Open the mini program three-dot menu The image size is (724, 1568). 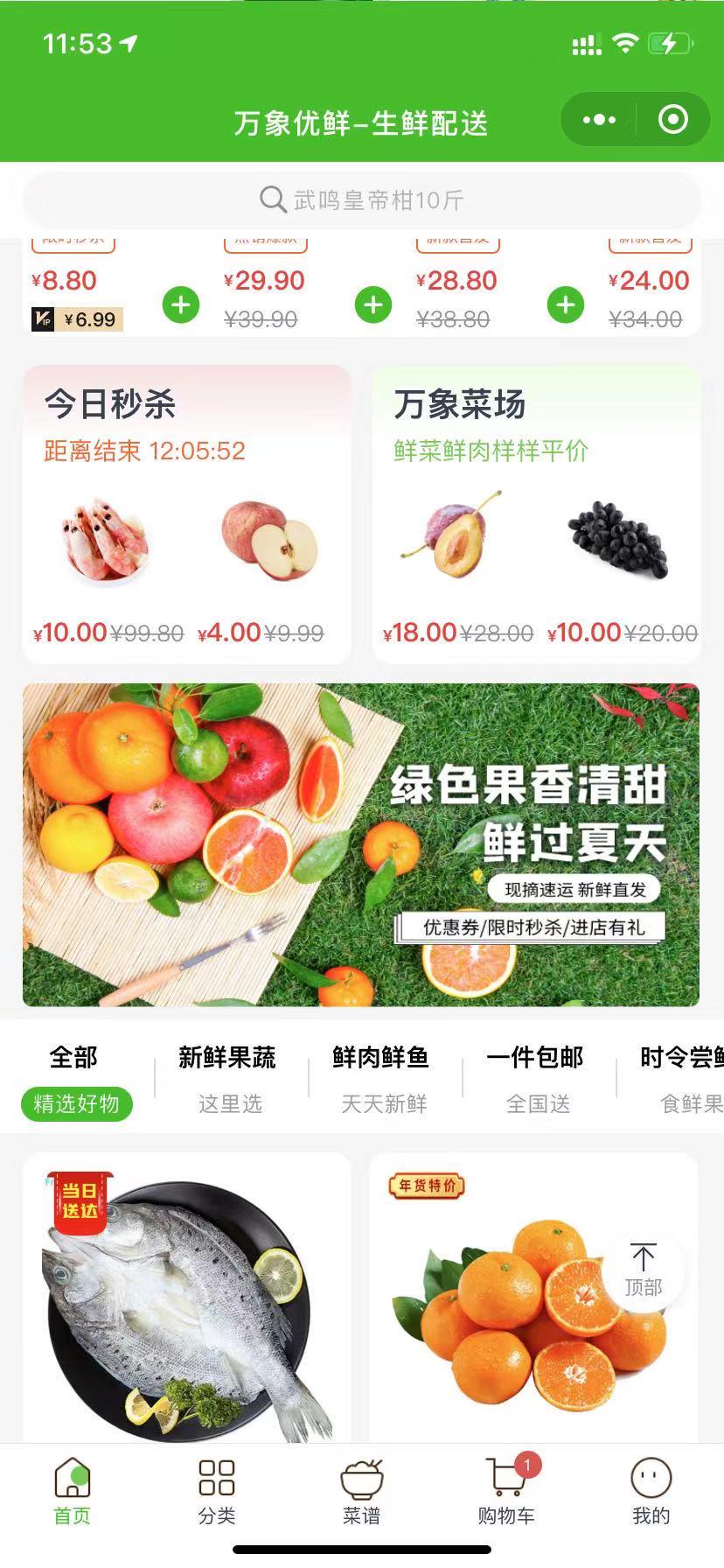tap(599, 120)
